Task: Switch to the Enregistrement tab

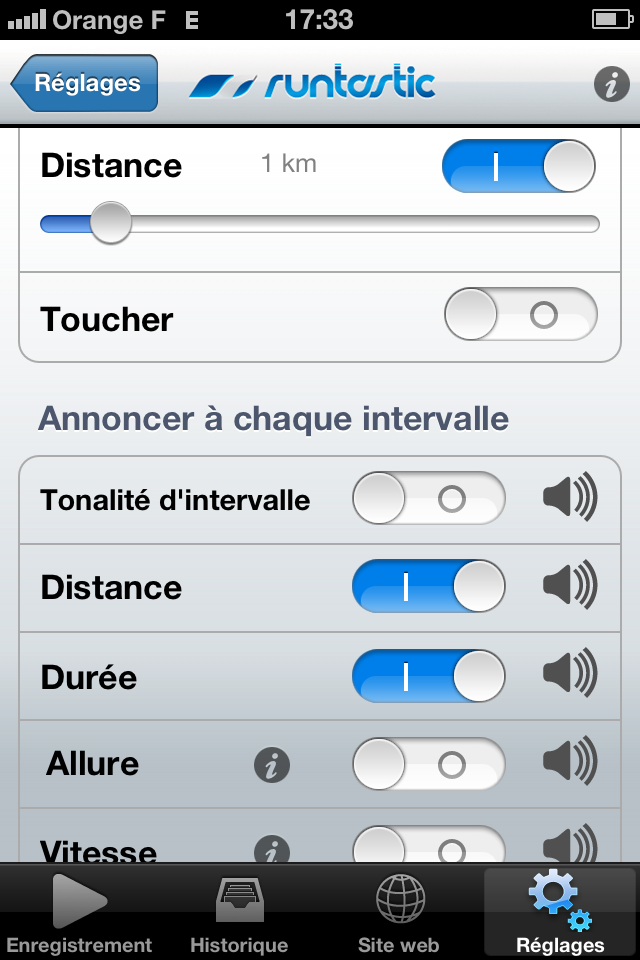Action: pos(80,912)
